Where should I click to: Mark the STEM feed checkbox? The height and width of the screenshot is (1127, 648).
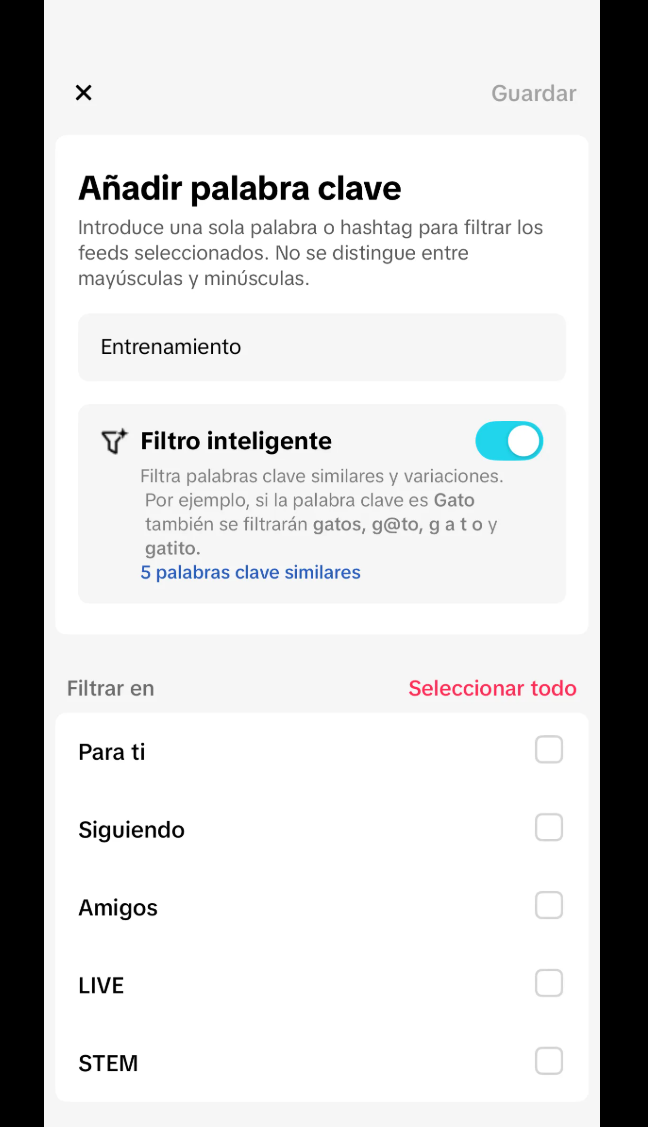pyautogui.click(x=549, y=1060)
